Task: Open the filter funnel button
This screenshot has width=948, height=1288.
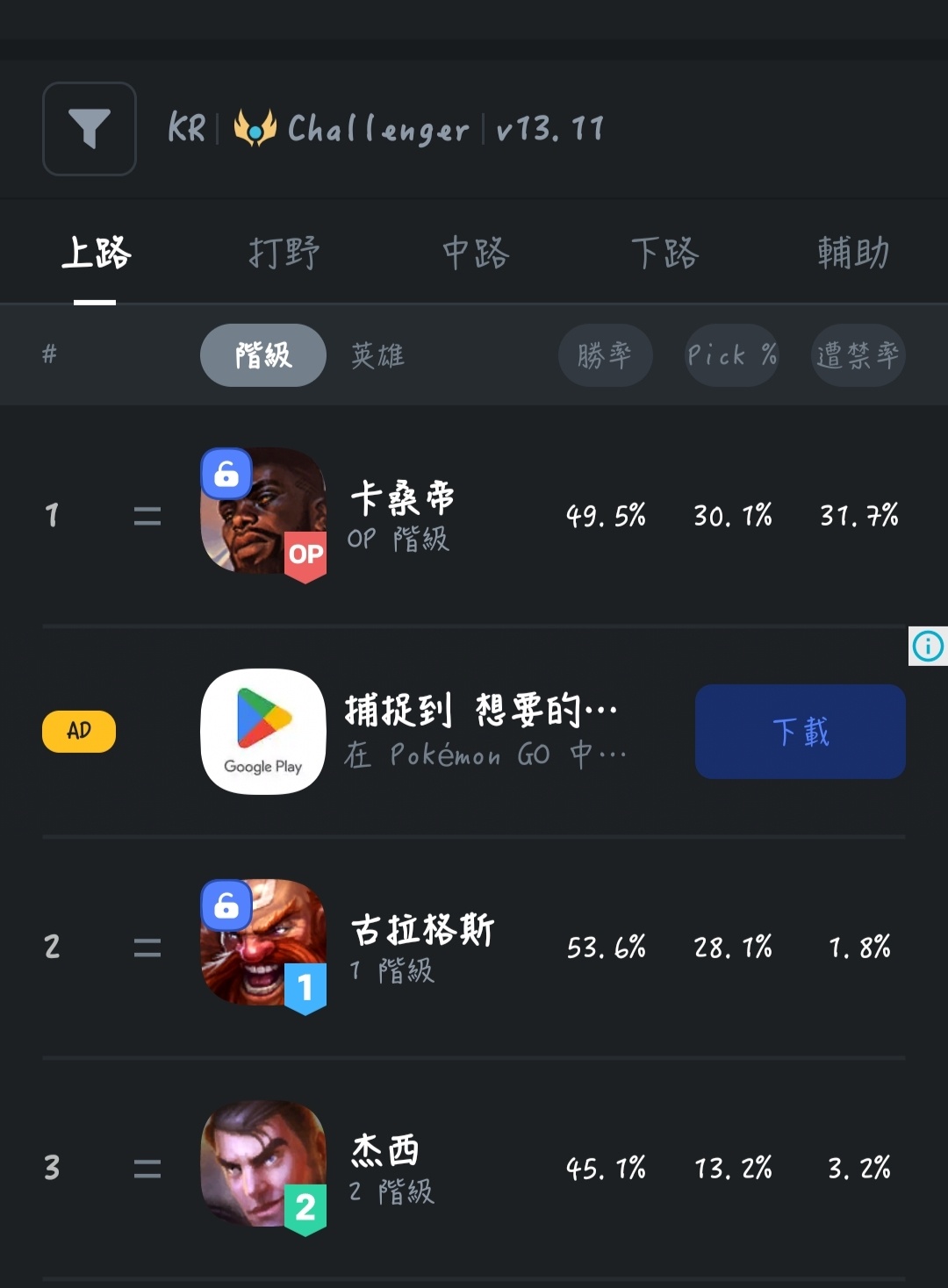Action: (x=90, y=129)
